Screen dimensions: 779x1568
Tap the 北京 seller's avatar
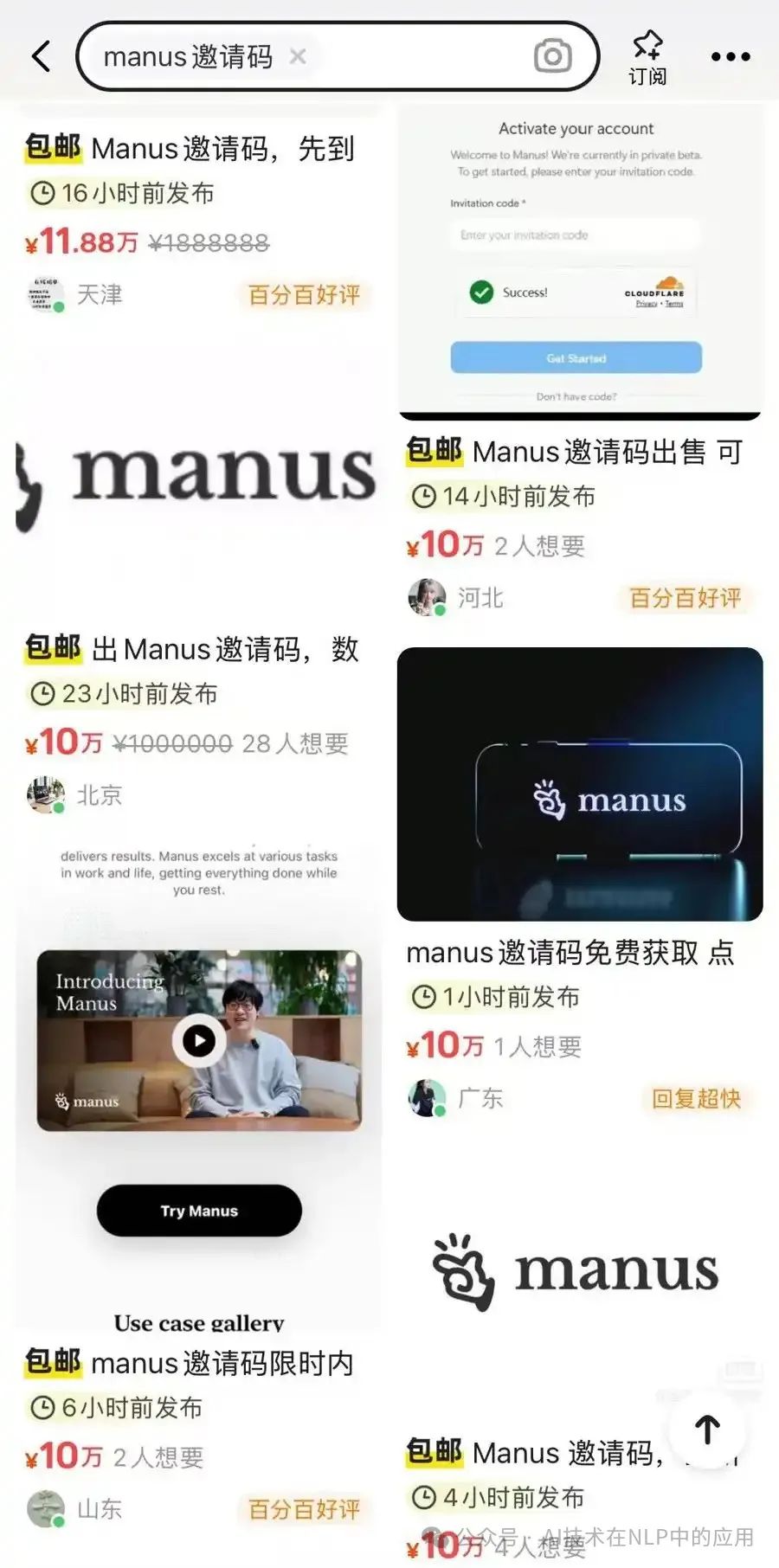(45, 794)
